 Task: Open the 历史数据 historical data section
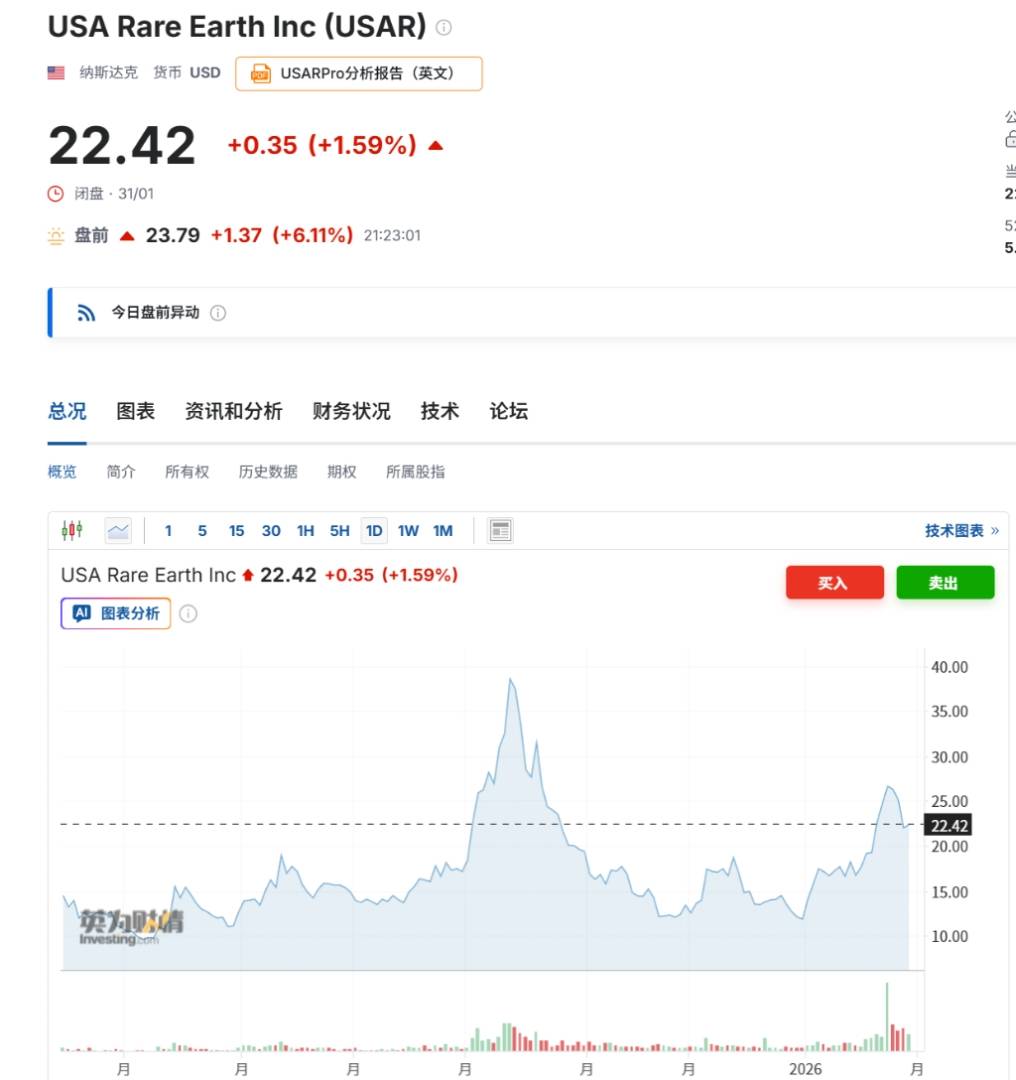click(x=267, y=472)
